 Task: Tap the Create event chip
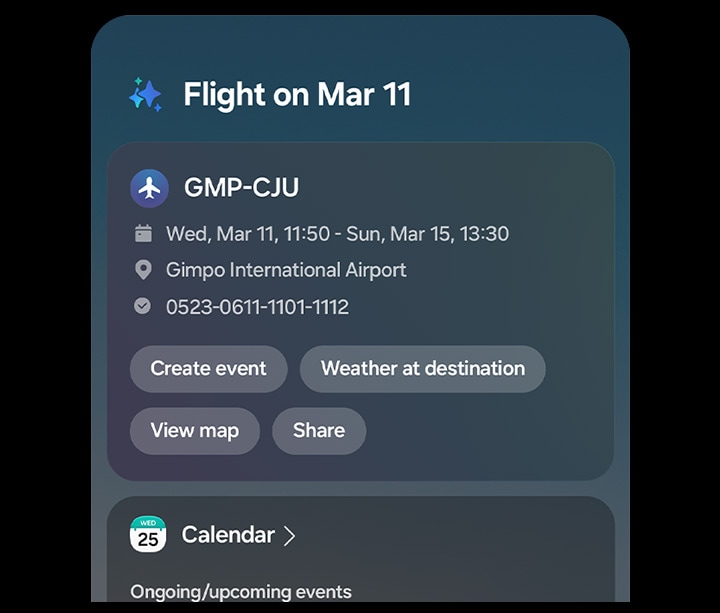208,369
